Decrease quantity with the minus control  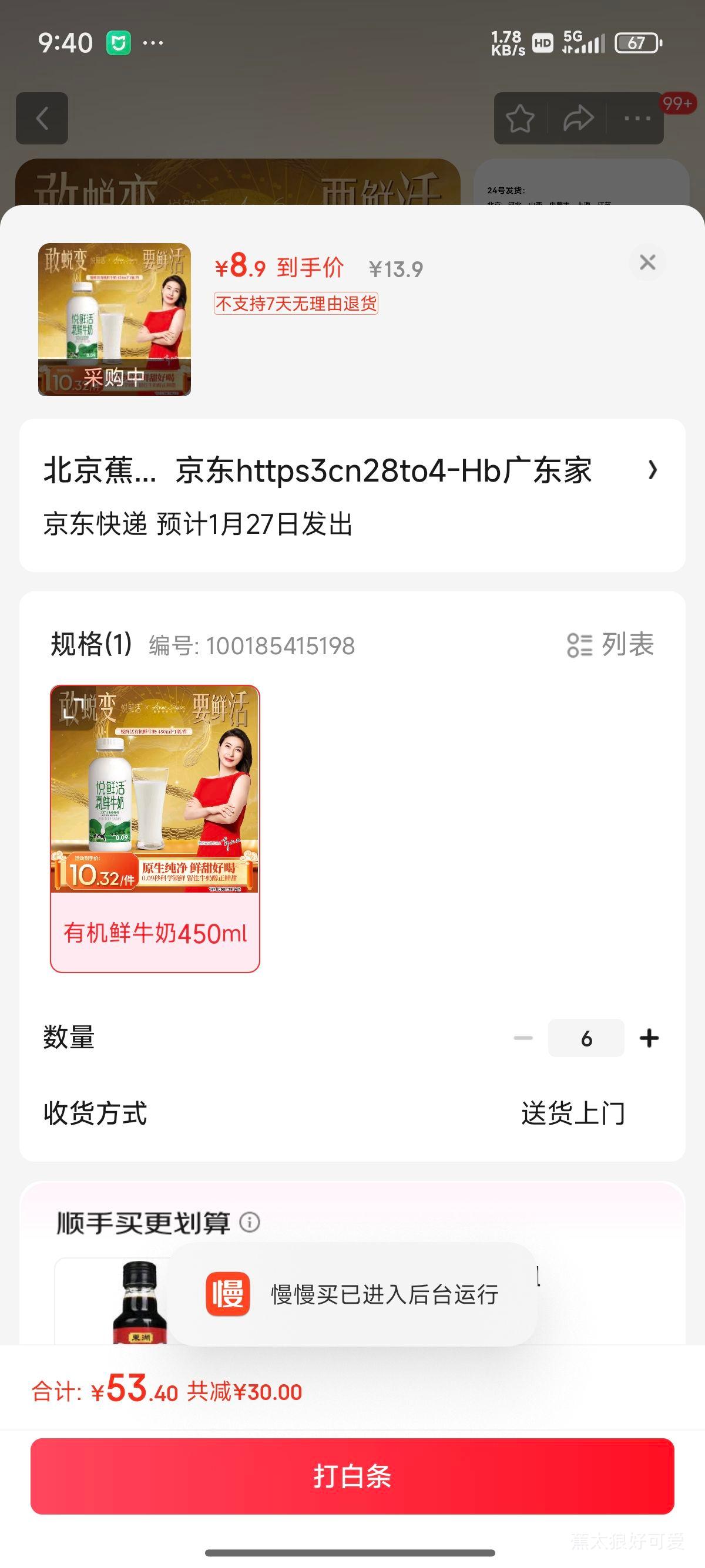tap(523, 1038)
